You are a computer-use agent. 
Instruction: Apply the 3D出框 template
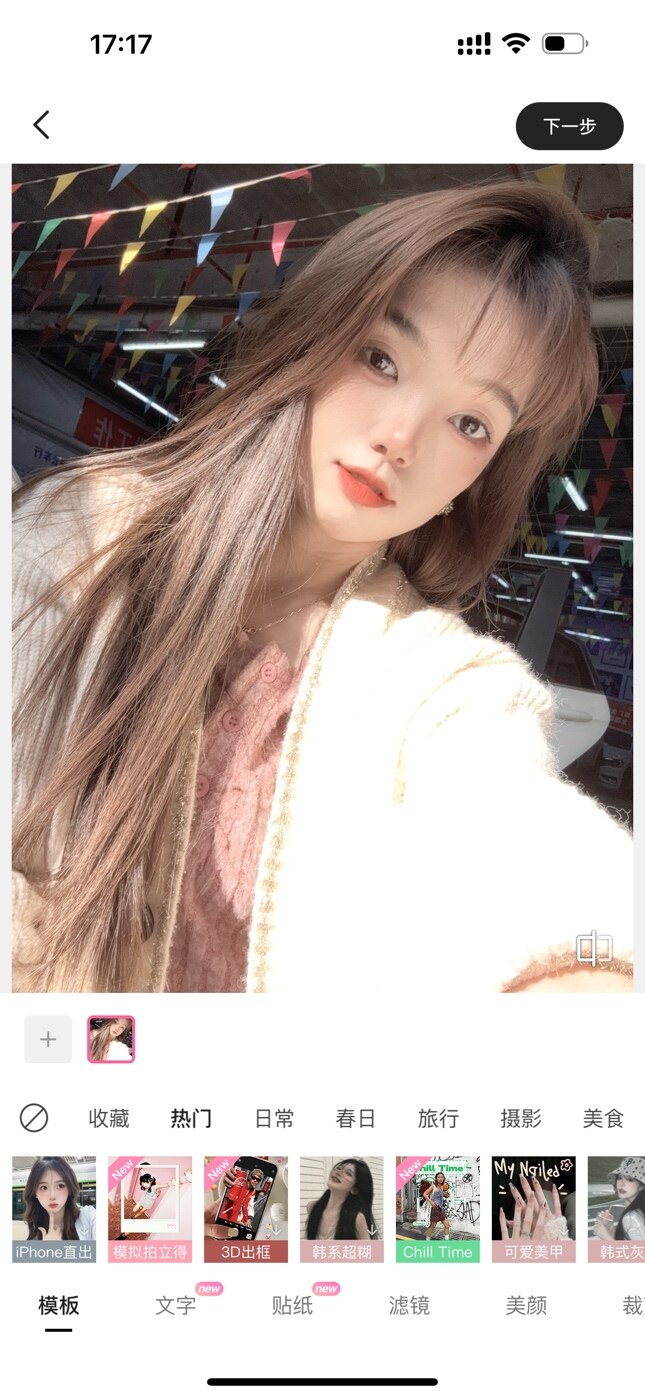246,1209
